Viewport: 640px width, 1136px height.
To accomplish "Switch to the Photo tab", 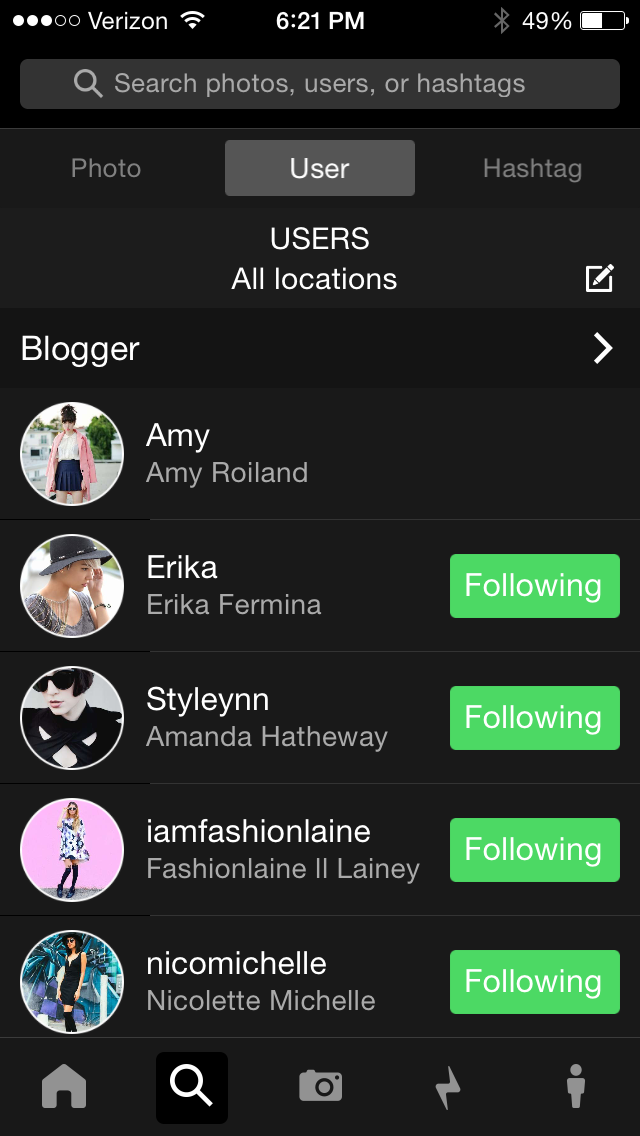I will click(106, 168).
